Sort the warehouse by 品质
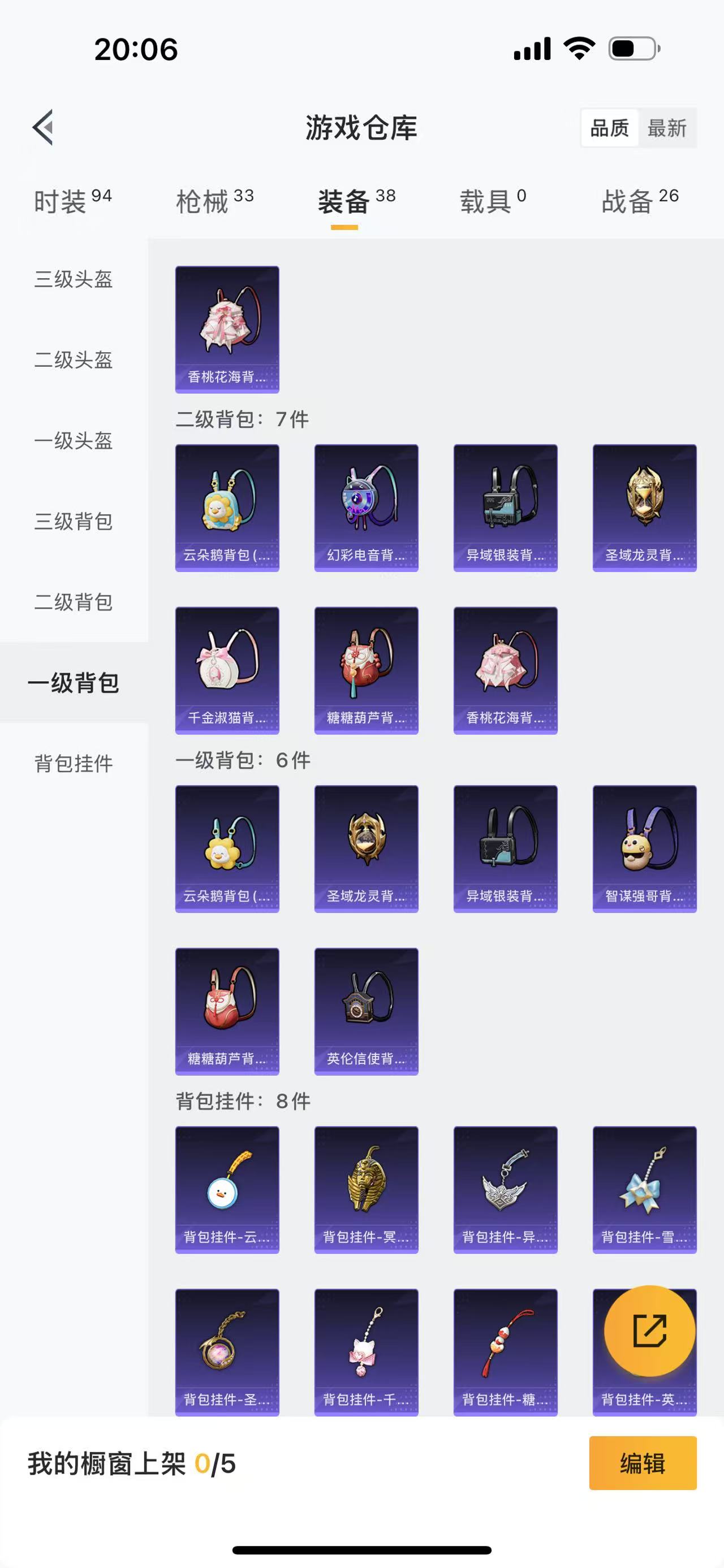The height and width of the screenshot is (1568, 724). (x=610, y=128)
